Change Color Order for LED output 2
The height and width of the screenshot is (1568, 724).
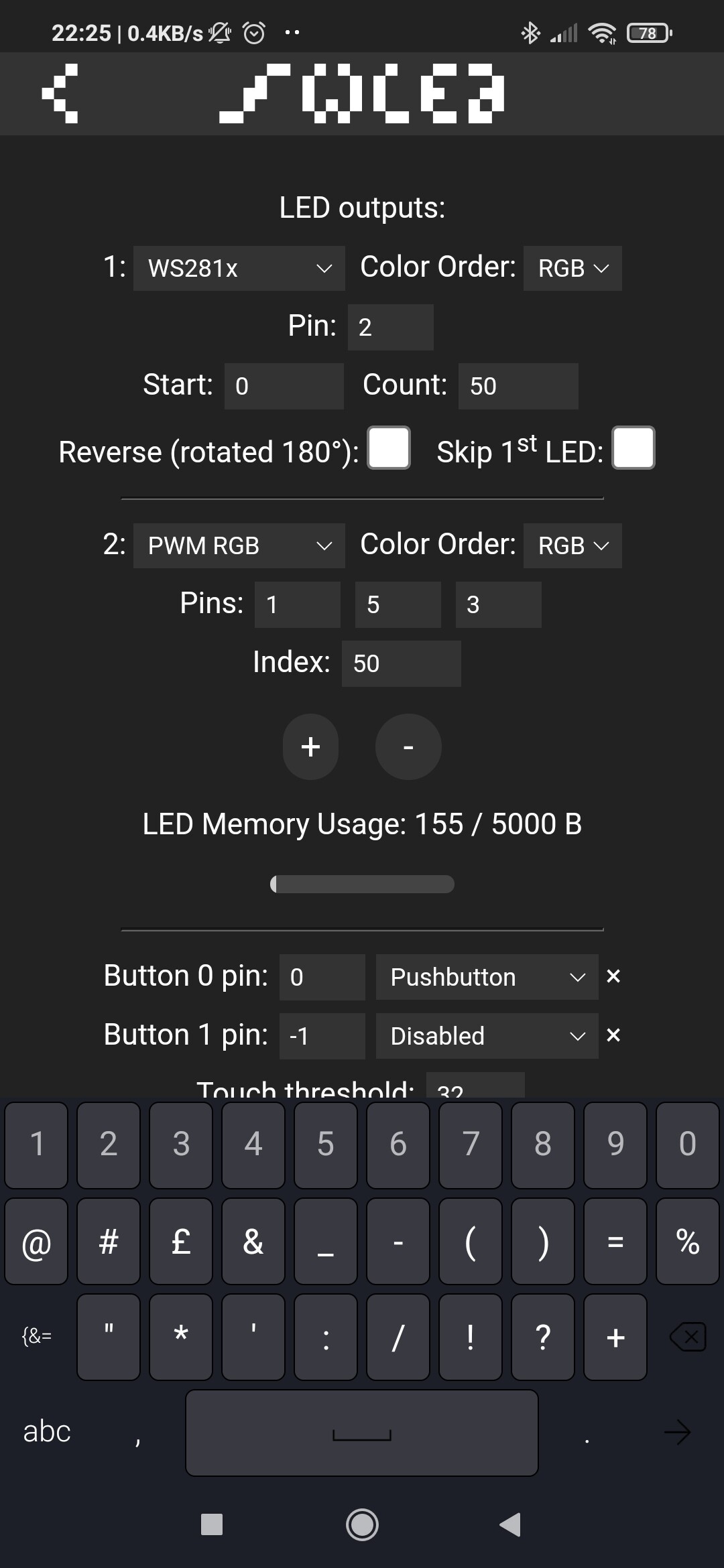(x=572, y=545)
